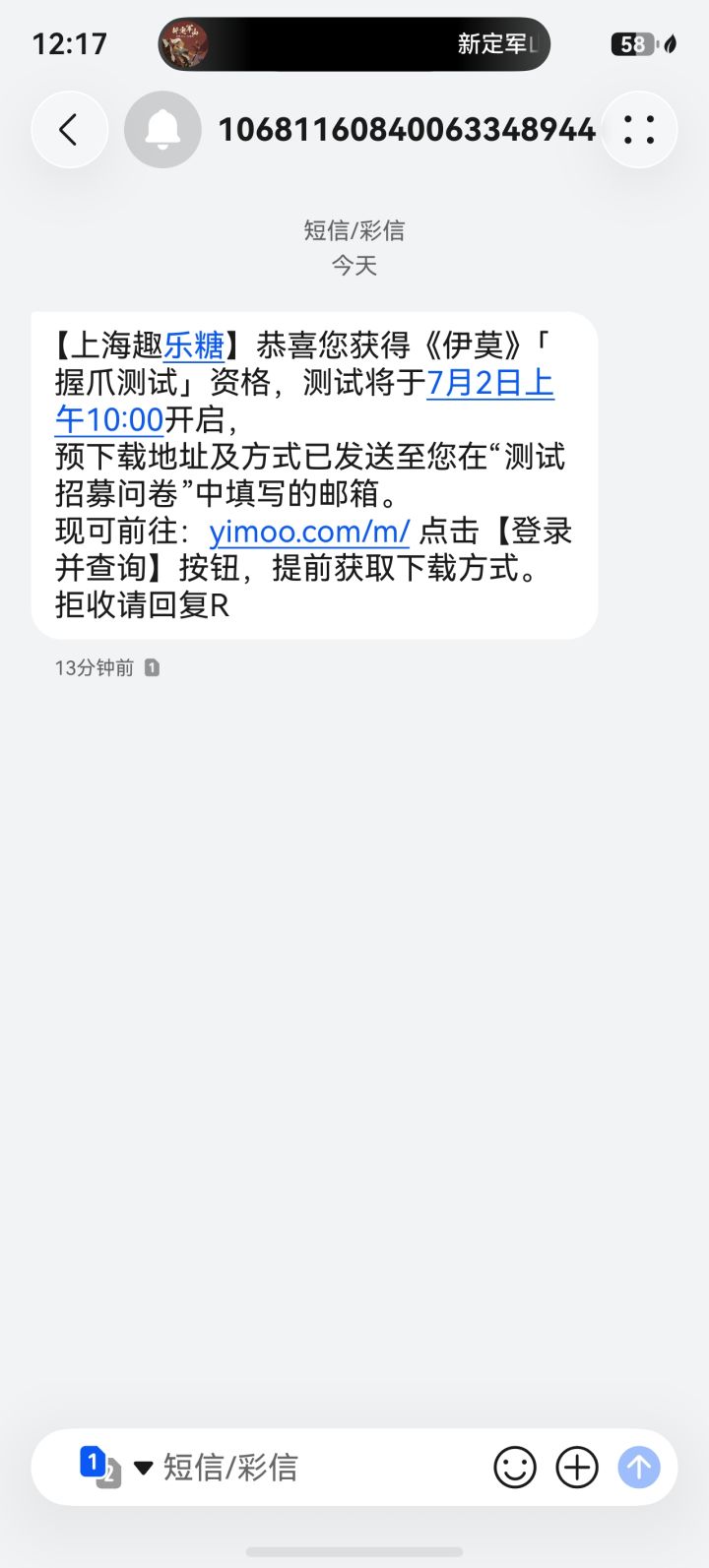
Task: Open the yimoo.com/m/ link
Action: point(309,532)
